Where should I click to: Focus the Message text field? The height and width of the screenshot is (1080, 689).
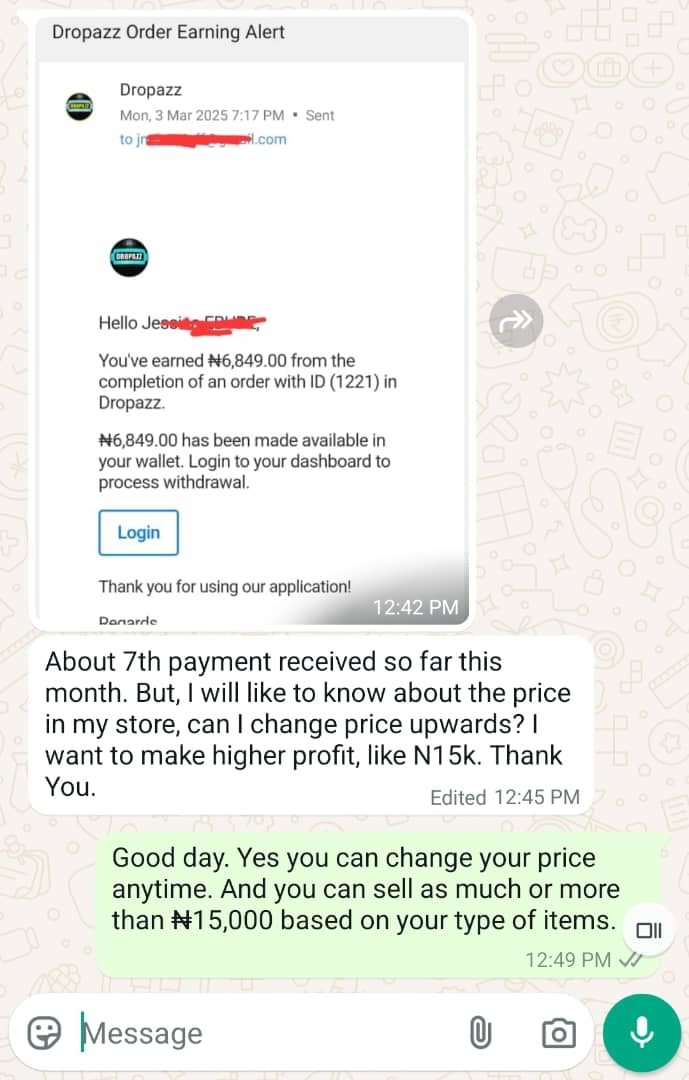click(260, 1033)
